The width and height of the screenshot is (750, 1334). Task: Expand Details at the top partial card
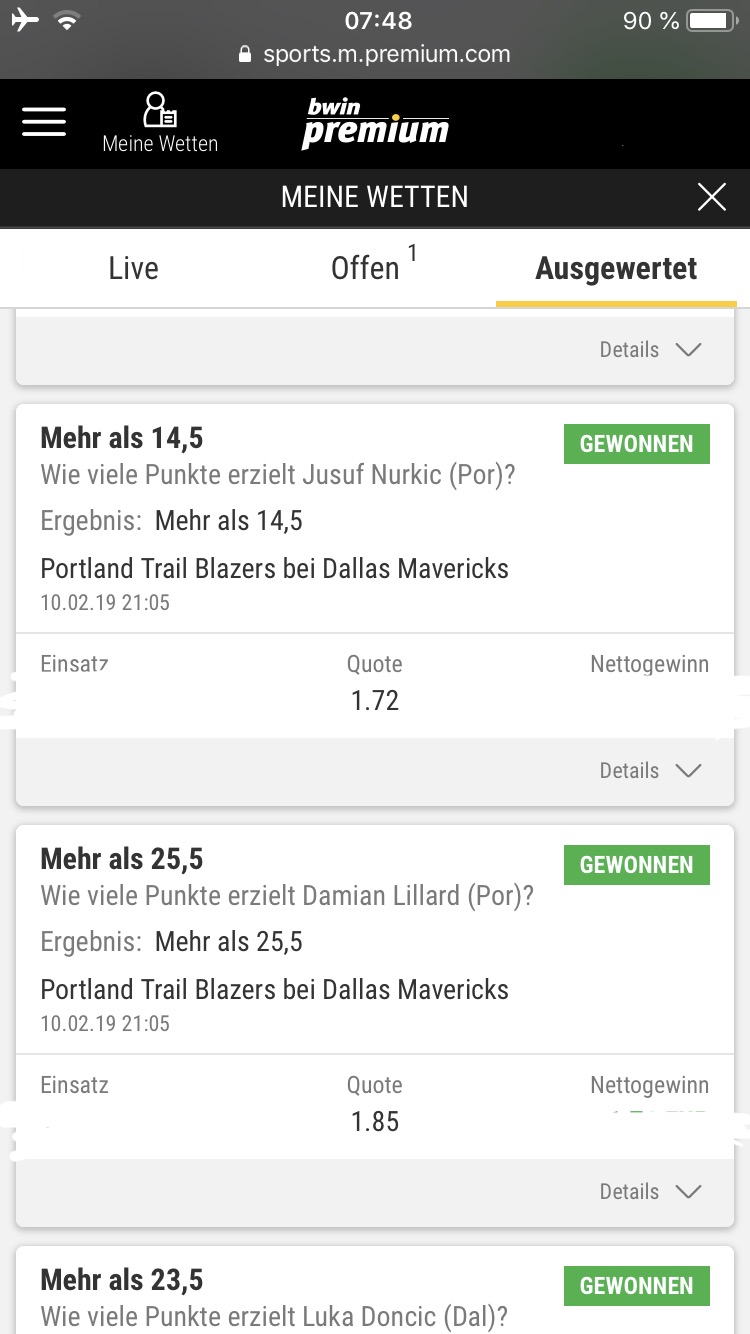650,349
